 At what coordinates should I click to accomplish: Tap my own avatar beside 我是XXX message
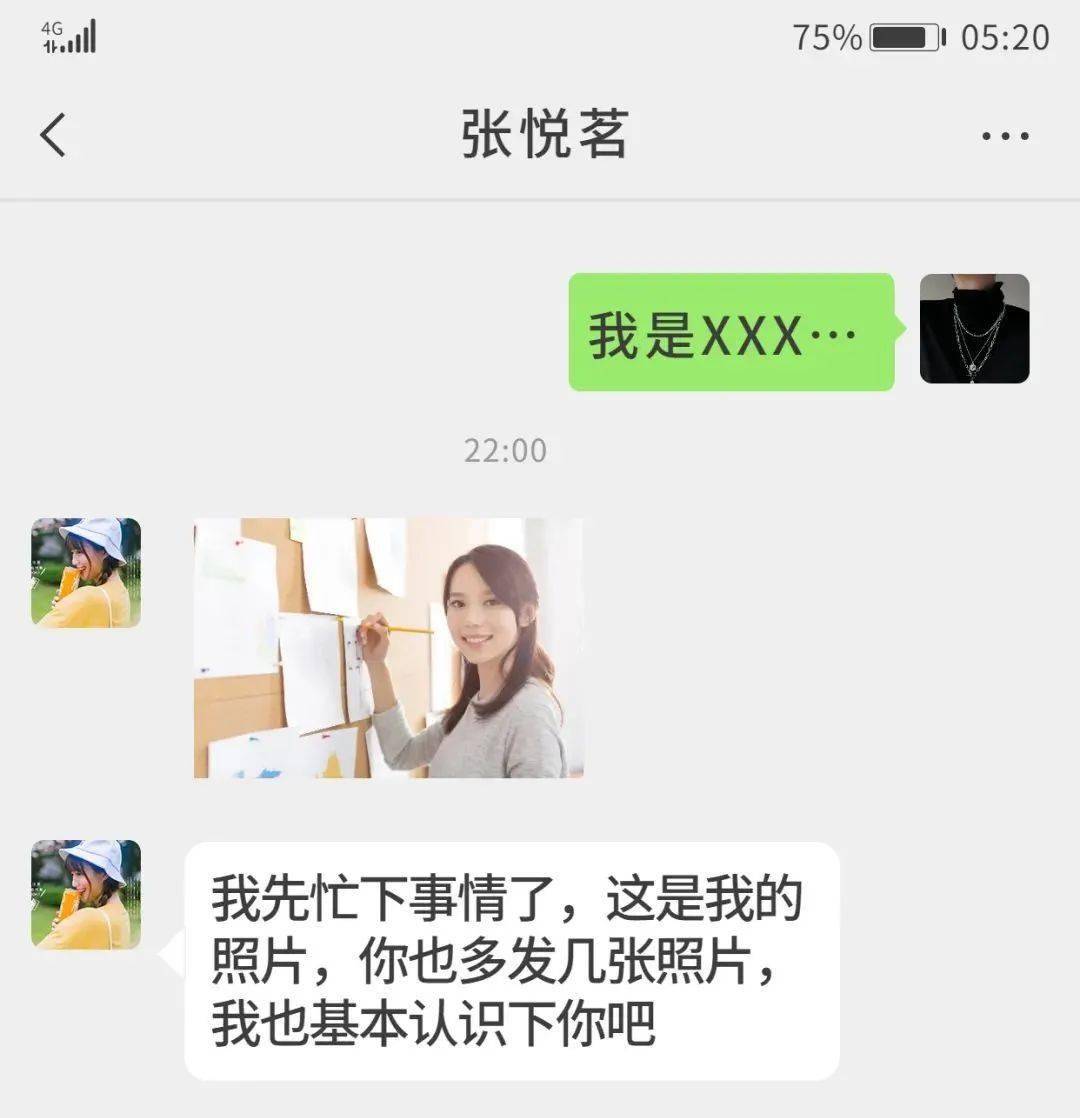[x=974, y=328]
